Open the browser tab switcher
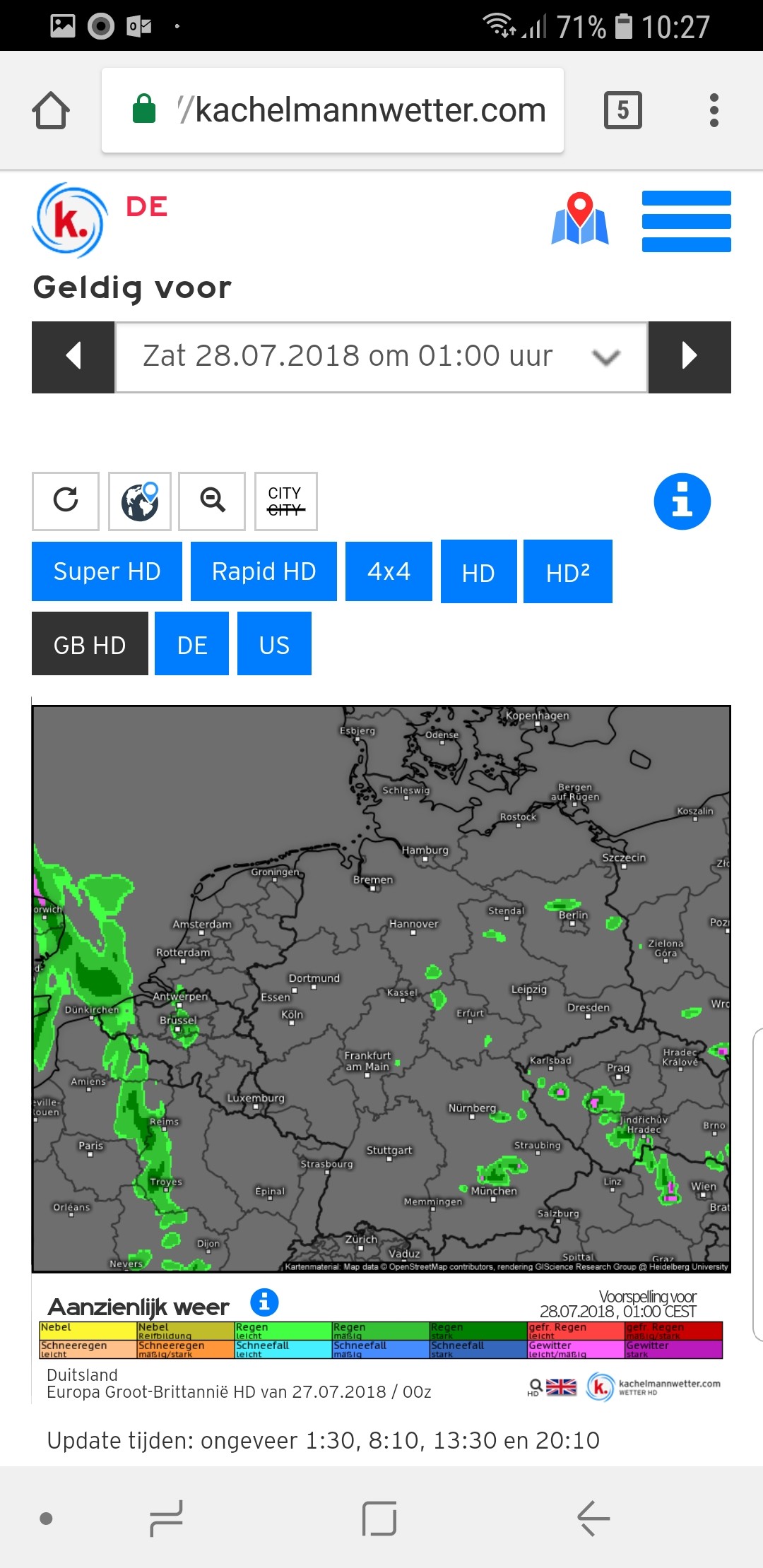The width and height of the screenshot is (763, 1568). point(623,110)
